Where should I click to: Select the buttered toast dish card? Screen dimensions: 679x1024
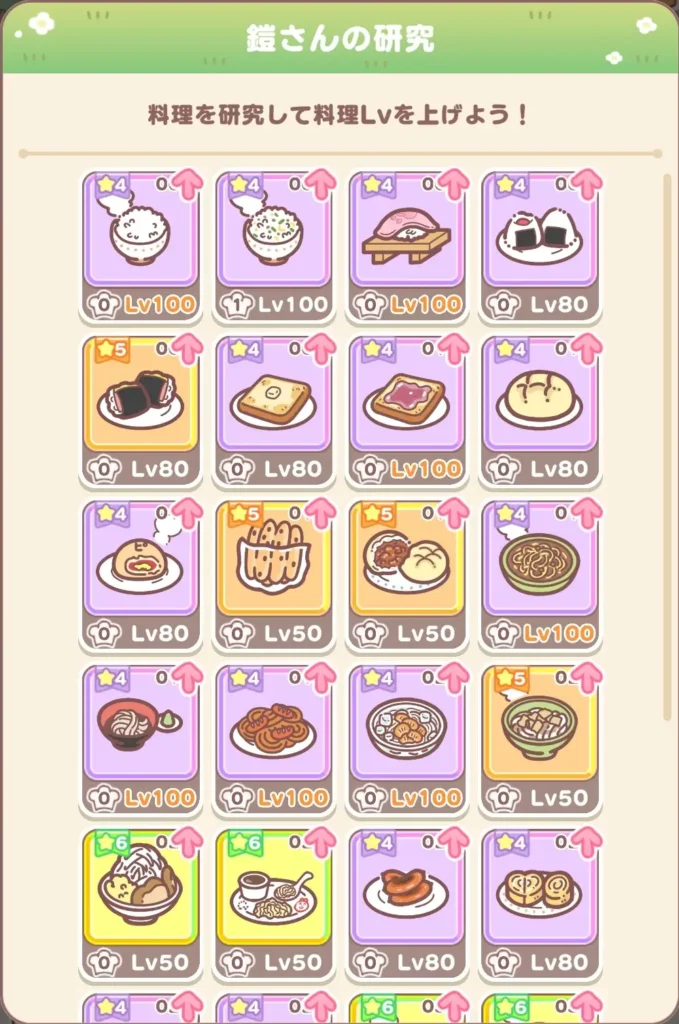point(273,405)
